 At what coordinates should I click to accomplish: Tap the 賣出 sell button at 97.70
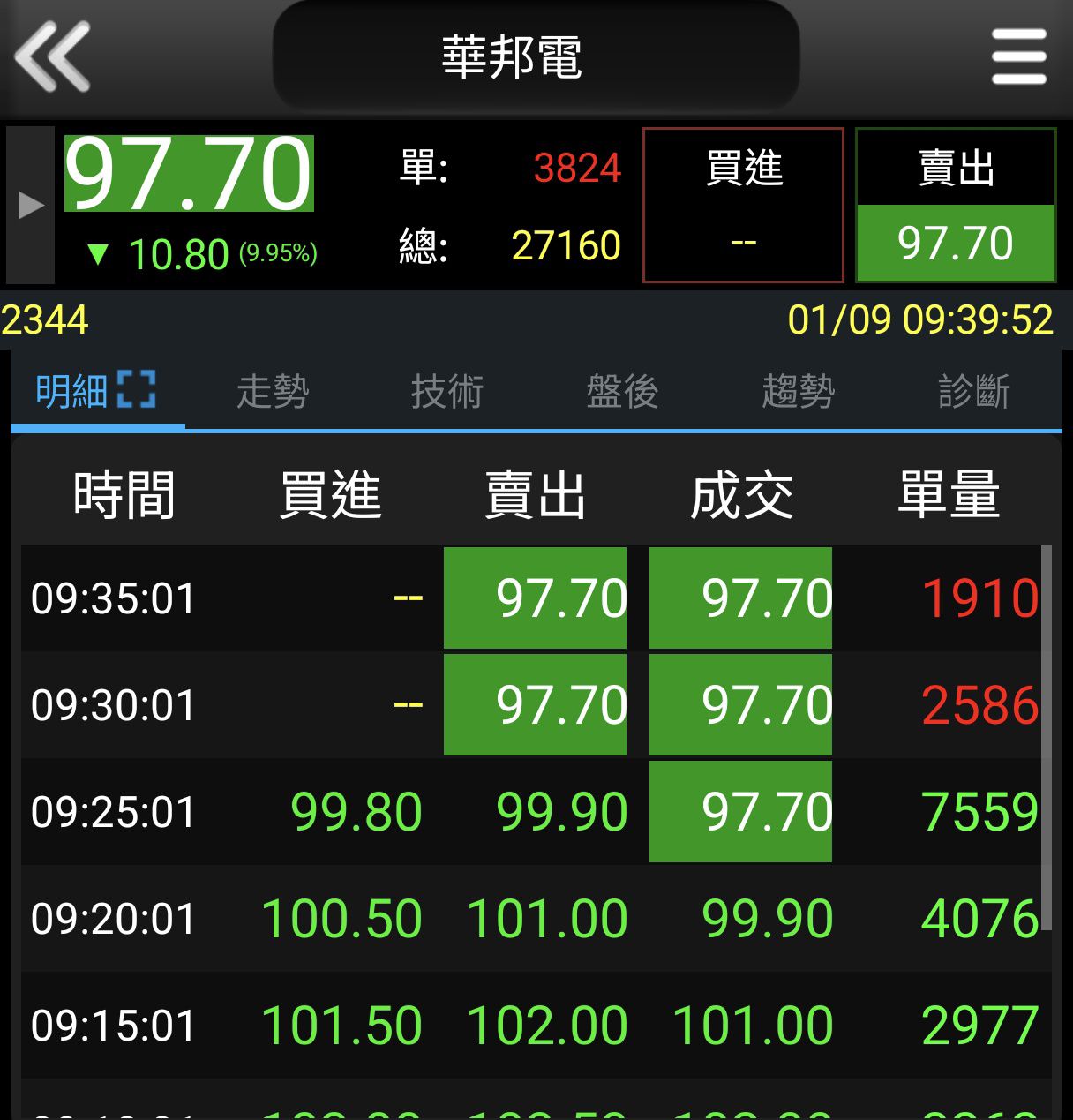[956, 205]
